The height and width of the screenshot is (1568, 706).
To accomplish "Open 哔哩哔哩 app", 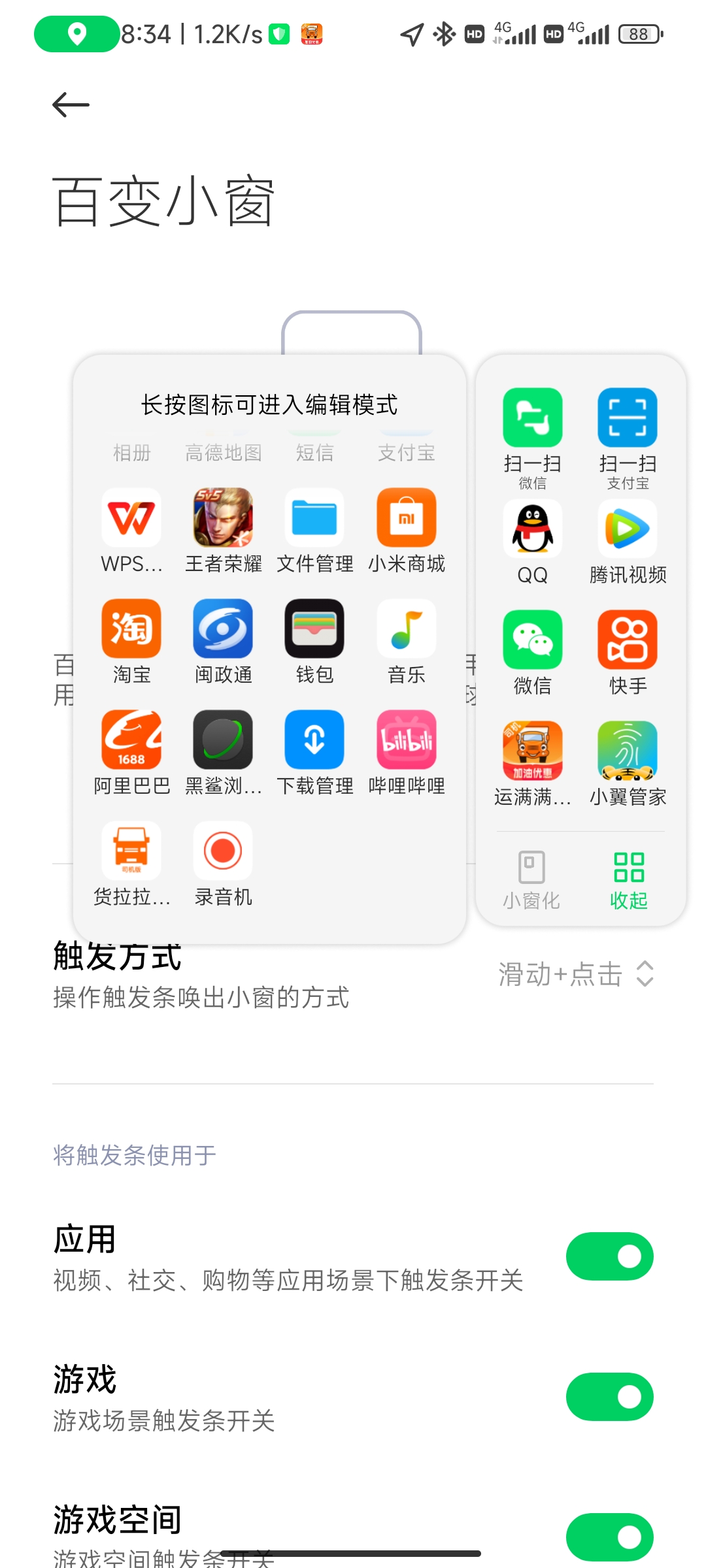I will [406, 741].
